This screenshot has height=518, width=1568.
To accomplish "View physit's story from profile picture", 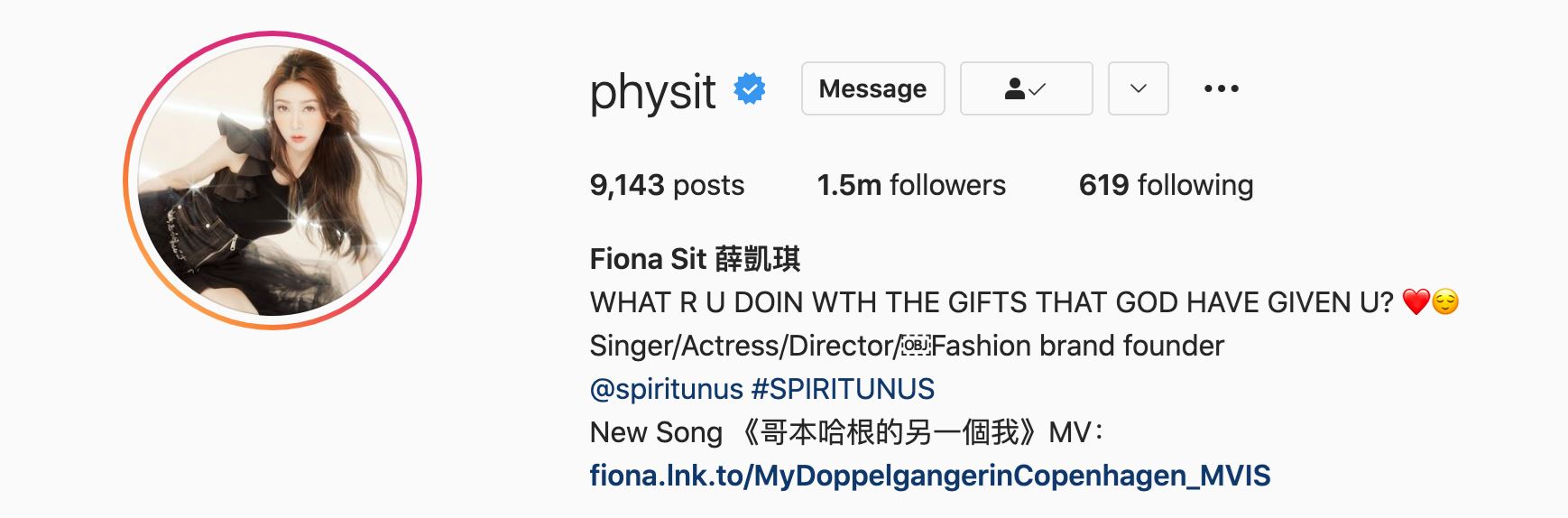I will [272, 180].
